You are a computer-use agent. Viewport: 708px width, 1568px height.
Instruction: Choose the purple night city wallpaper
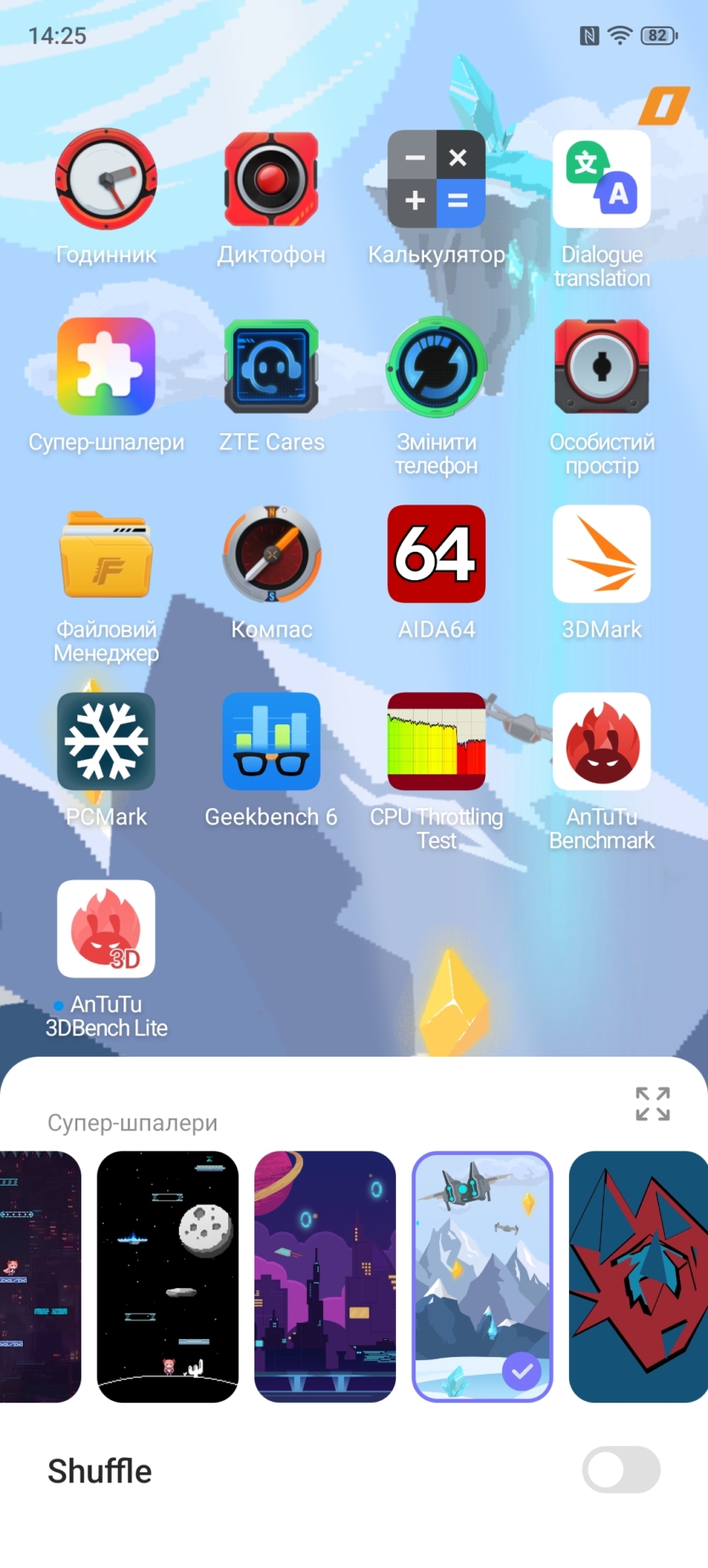[x=325, y=1276]
